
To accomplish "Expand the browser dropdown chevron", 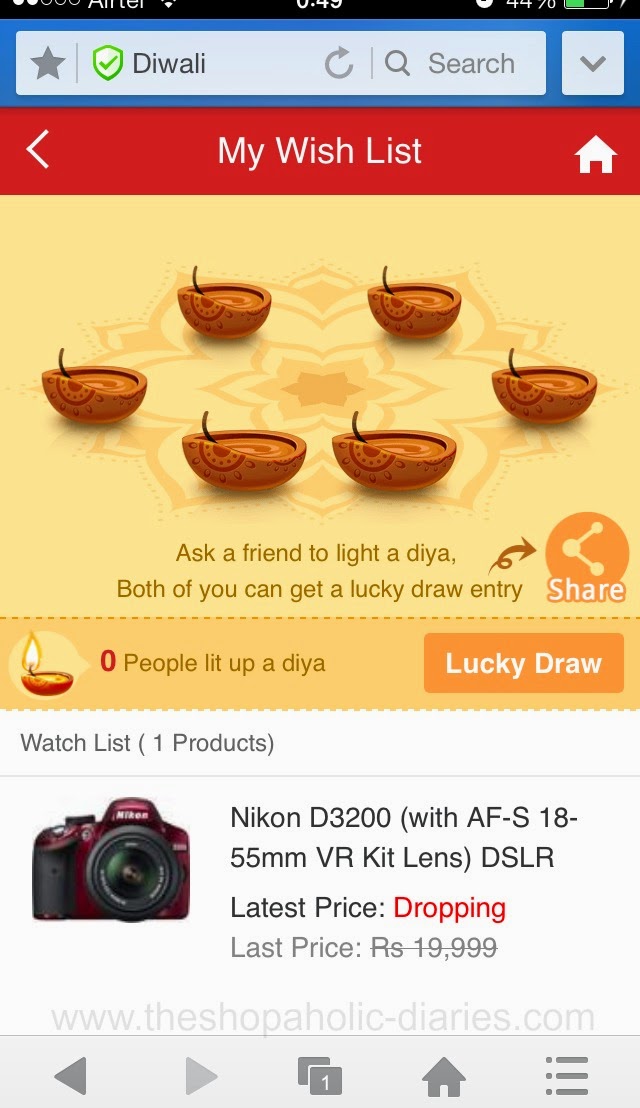I will 593,64.
